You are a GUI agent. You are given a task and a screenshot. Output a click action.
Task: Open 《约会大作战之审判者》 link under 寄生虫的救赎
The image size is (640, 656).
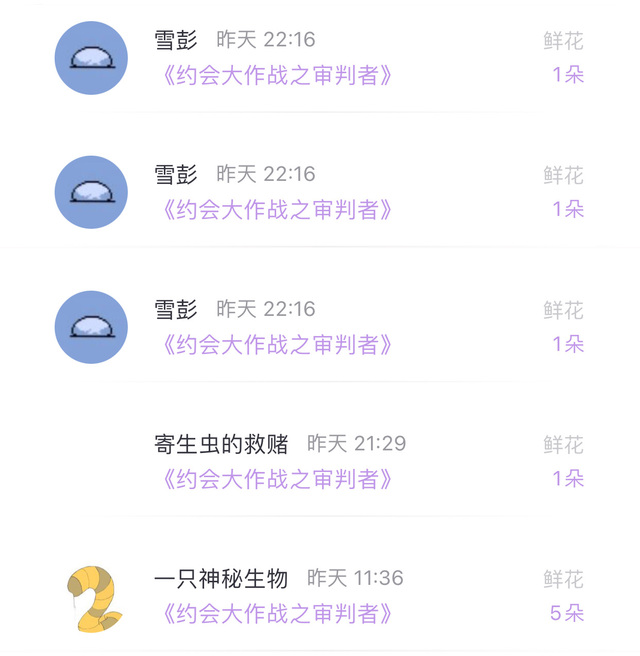point(274,479)
